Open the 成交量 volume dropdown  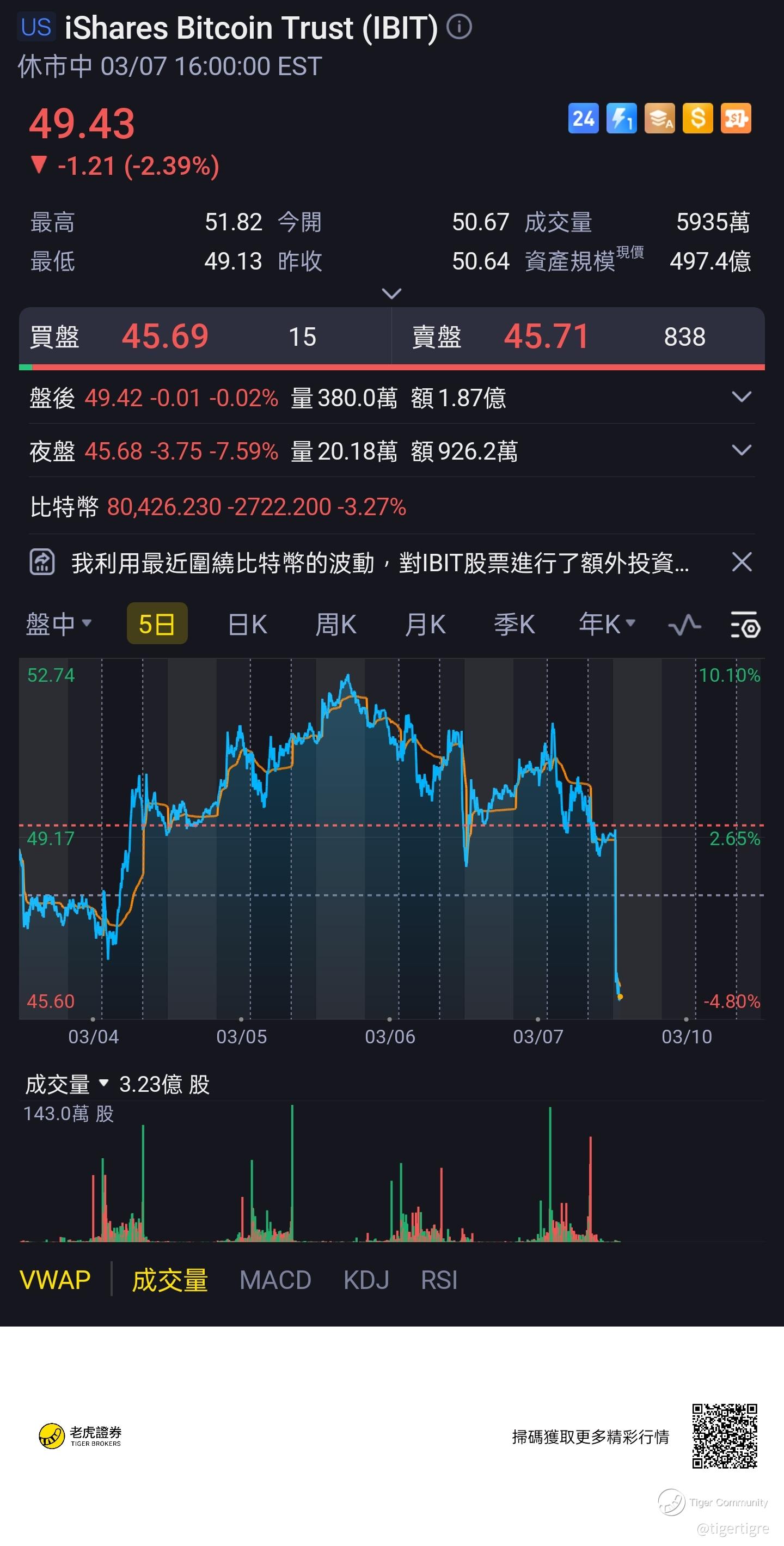pyautogui.click(x=67, y=1084)
